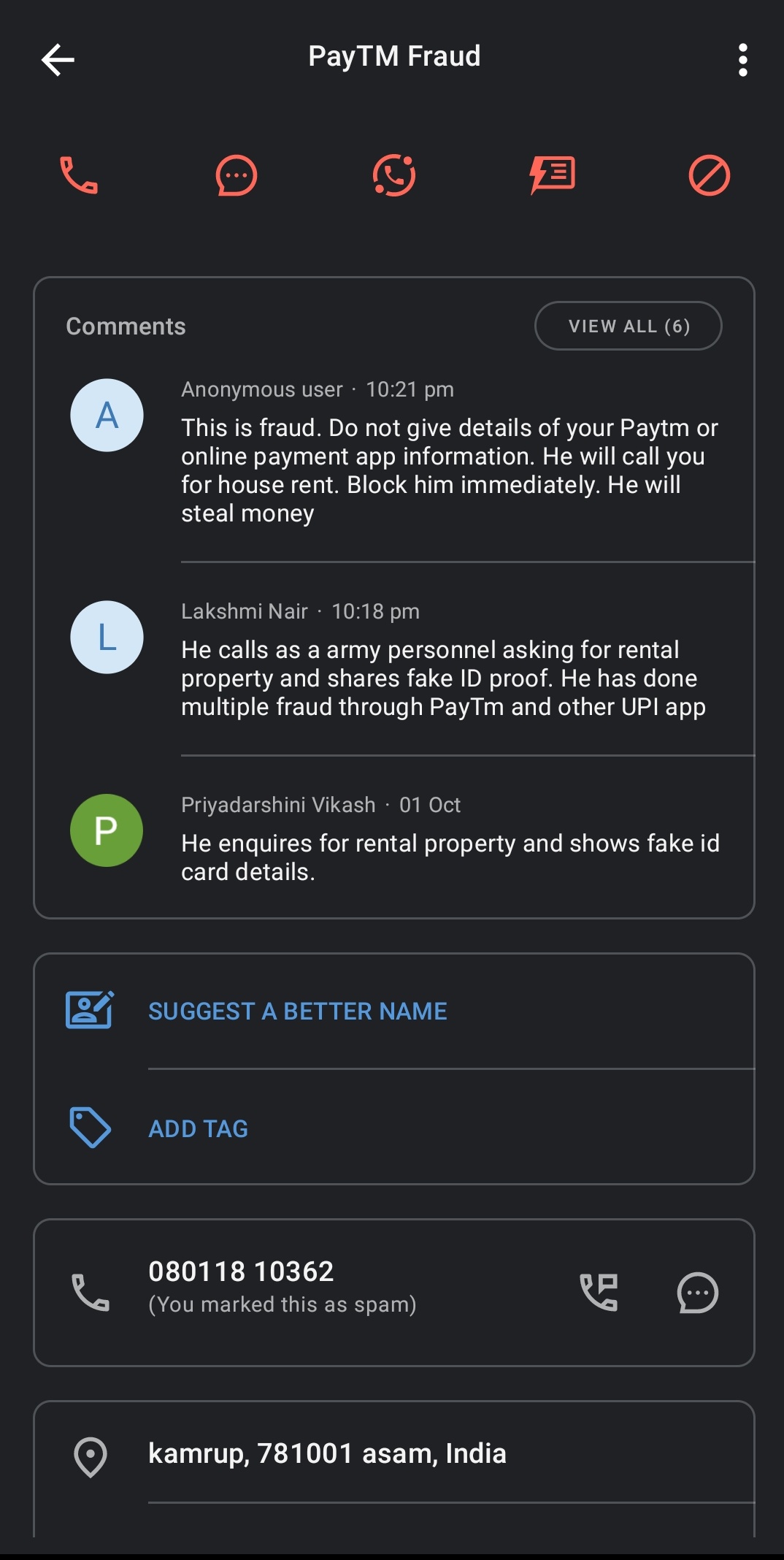Start a chat via red message bubble
This screenshot has width=784, height=1560.
point(237,175)
